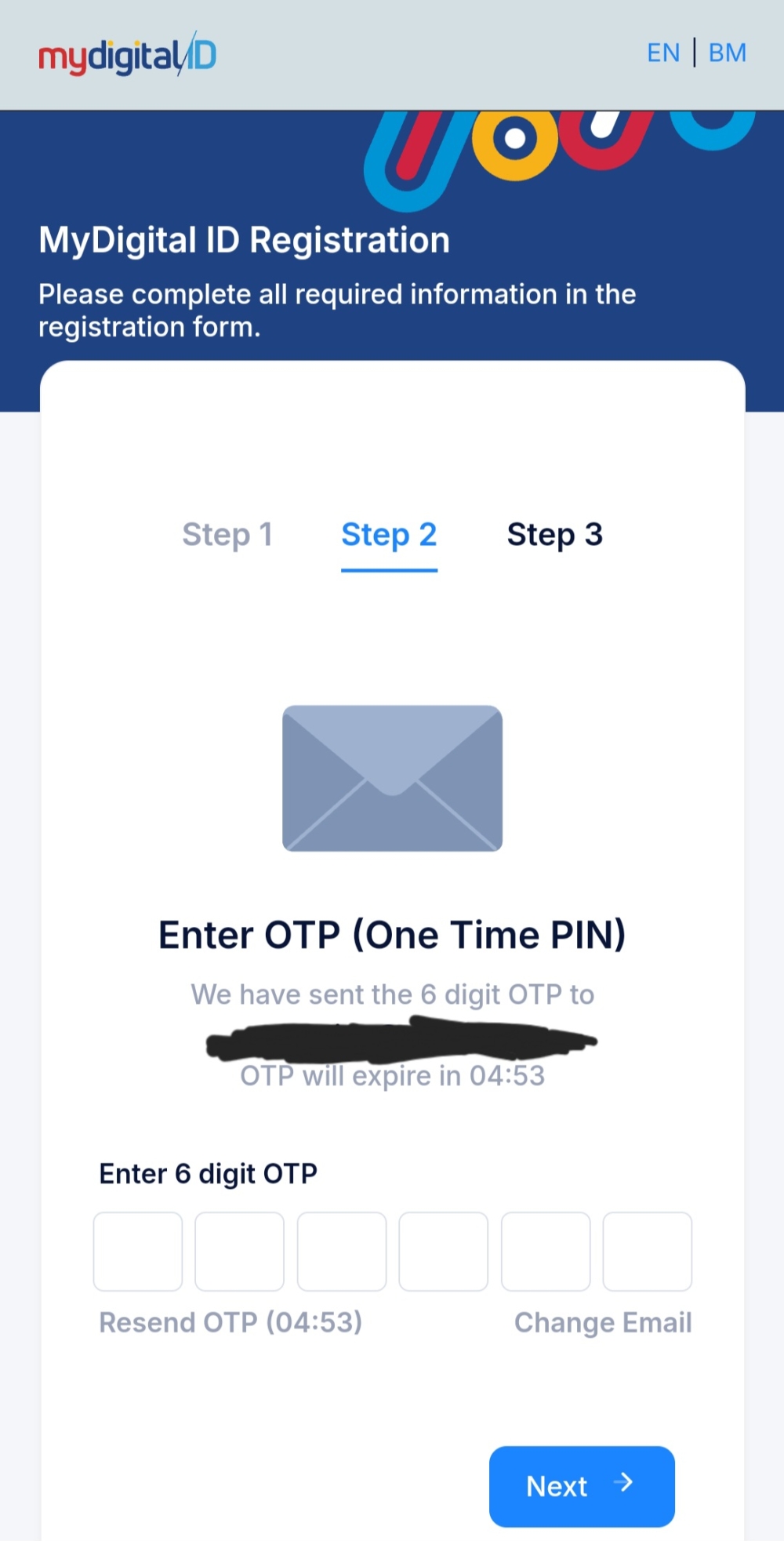This screenshot has height=1541, width=784.
Task: Tap the fourth OTP digit box
Action: pyautogui.click(x=444, y=1251)
